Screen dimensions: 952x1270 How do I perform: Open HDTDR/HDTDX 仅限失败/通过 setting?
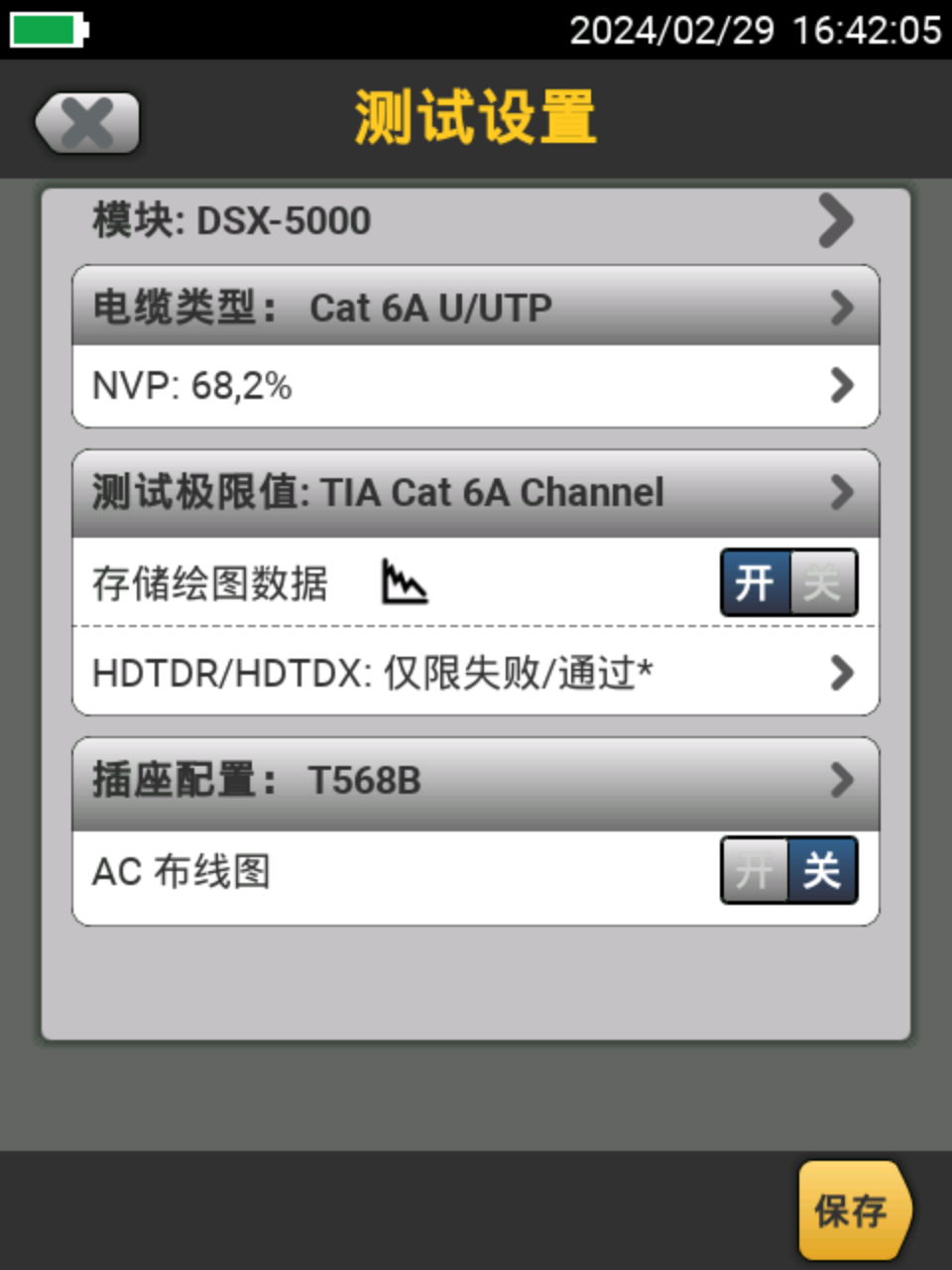point(474,673)
